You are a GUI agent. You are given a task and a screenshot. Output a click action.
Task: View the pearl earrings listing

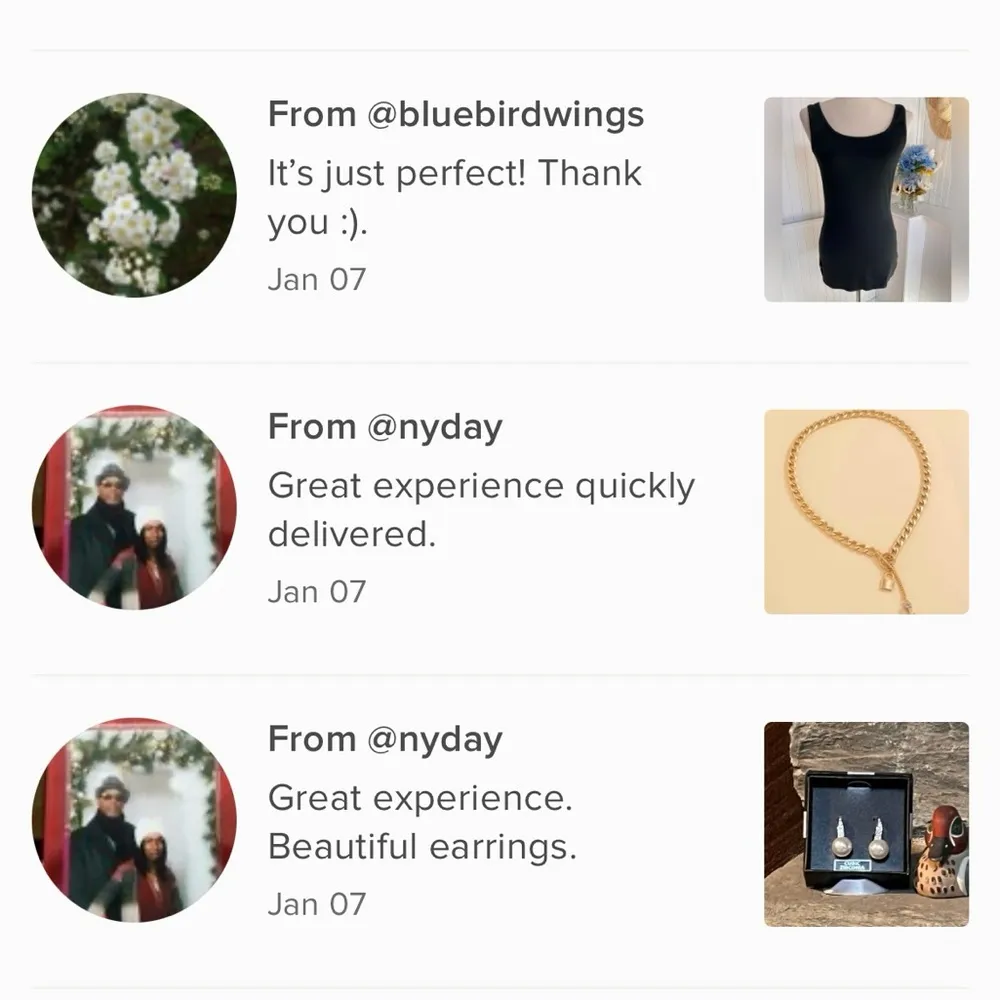pos(866,823)
